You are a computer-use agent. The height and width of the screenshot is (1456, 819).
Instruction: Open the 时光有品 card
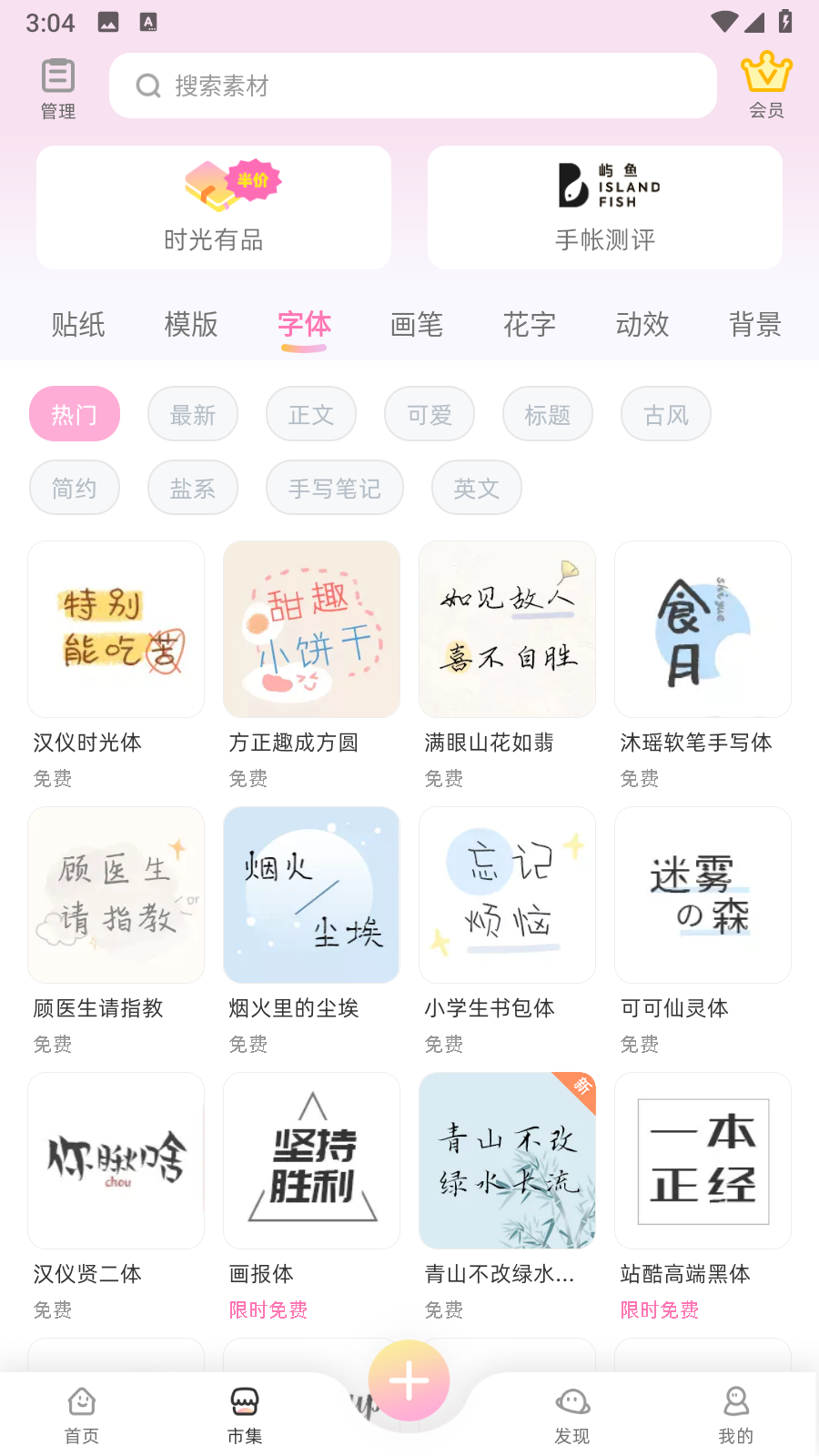click(x=214, y=207)
